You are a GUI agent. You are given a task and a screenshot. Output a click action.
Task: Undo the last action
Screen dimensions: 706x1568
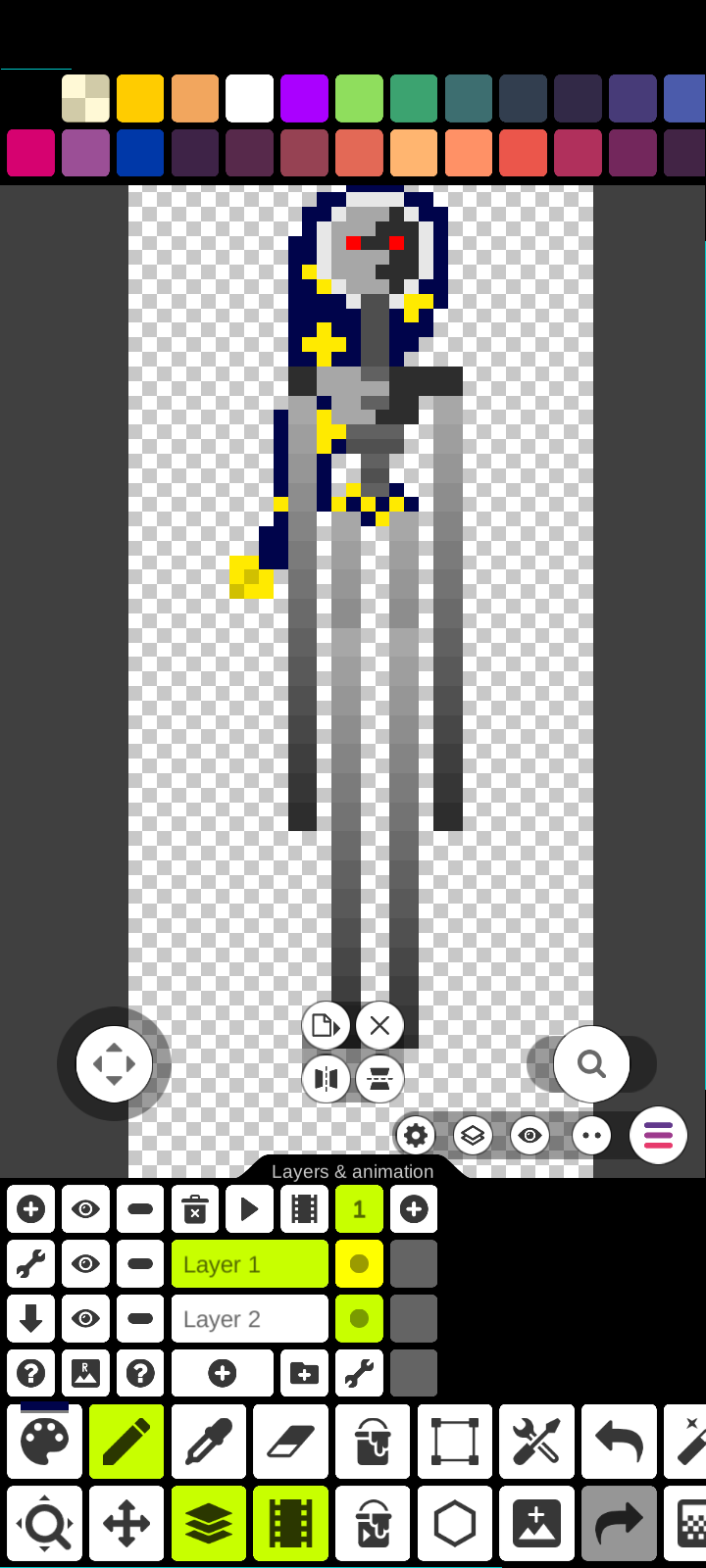[619, 1442]
